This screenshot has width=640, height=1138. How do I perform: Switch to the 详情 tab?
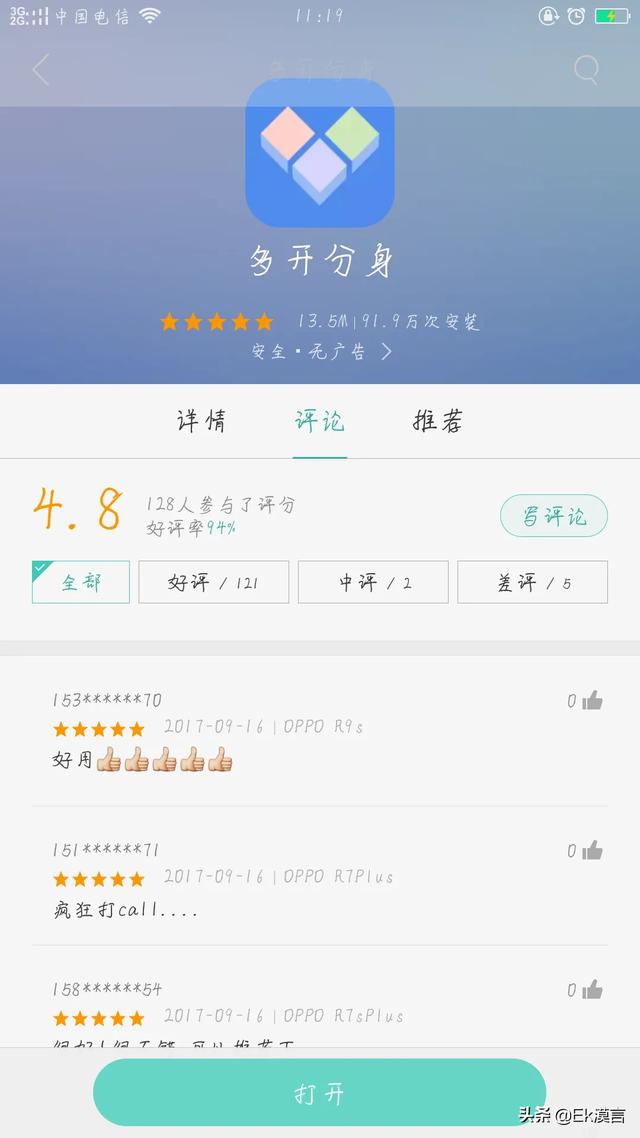(x=201, y=421)
